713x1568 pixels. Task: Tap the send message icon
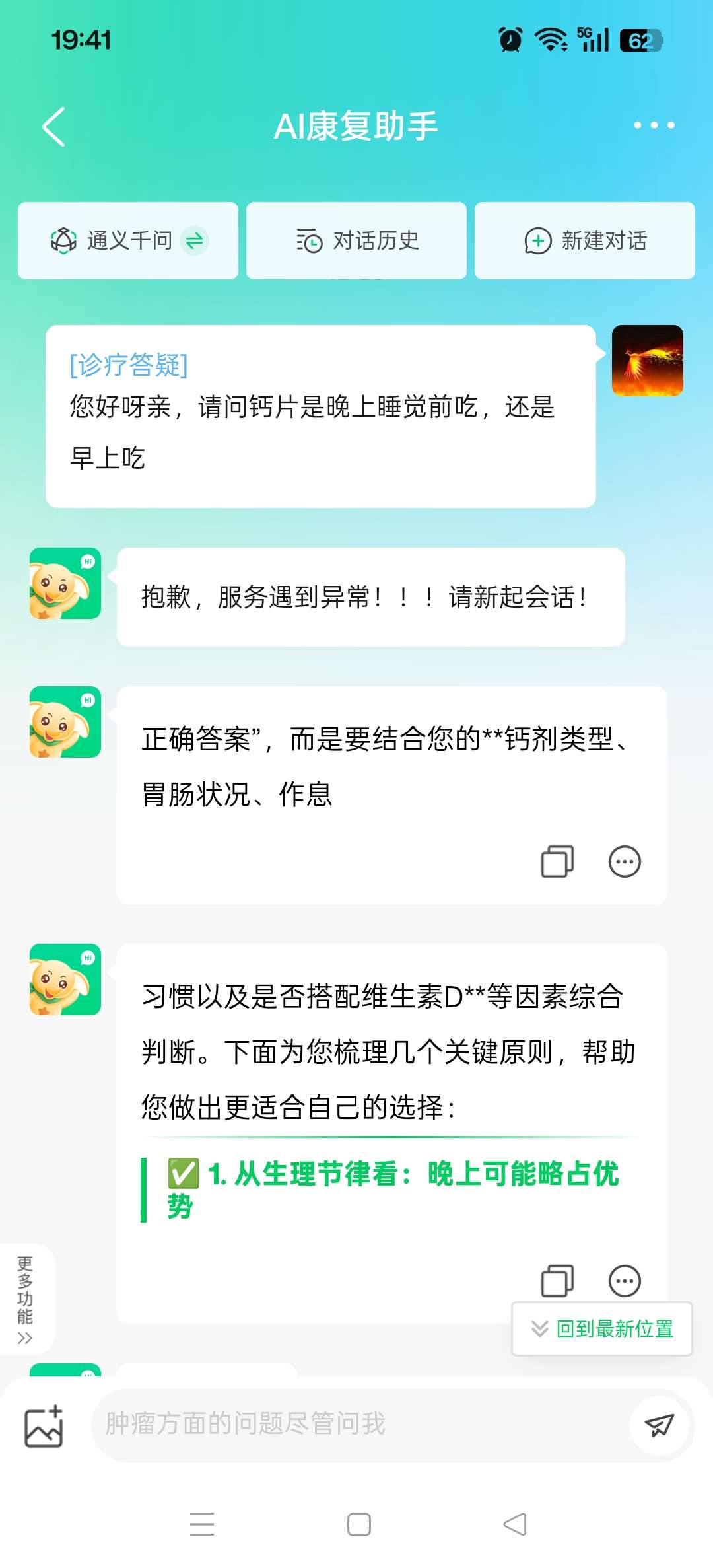pos(660,1424)
